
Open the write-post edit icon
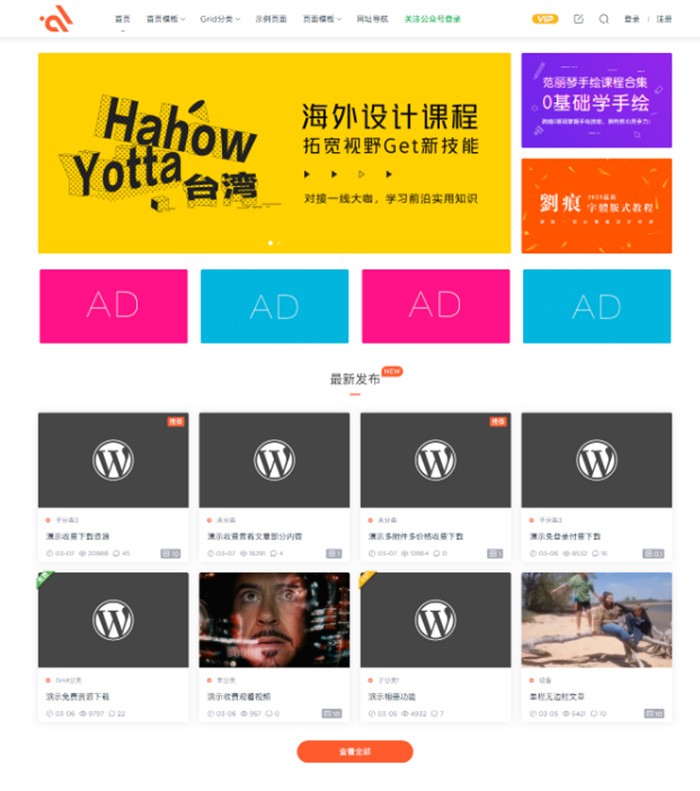[x=578, y=19]
